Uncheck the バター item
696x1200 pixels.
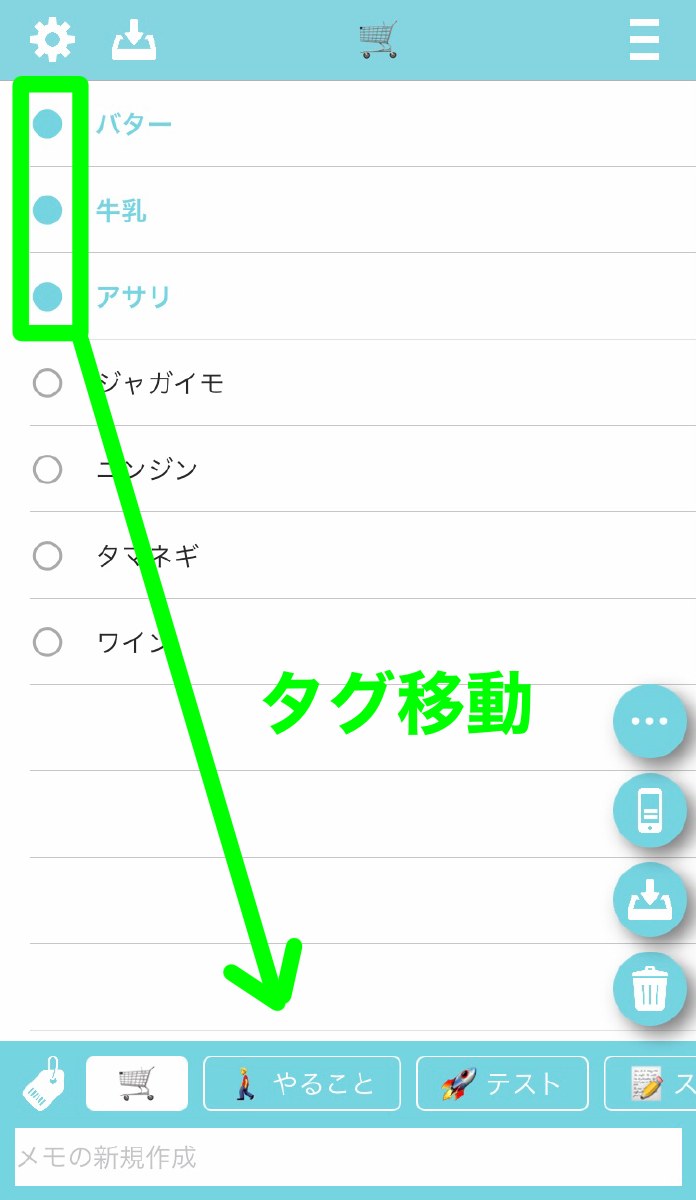pyautogui.click(x=48, y=124)
